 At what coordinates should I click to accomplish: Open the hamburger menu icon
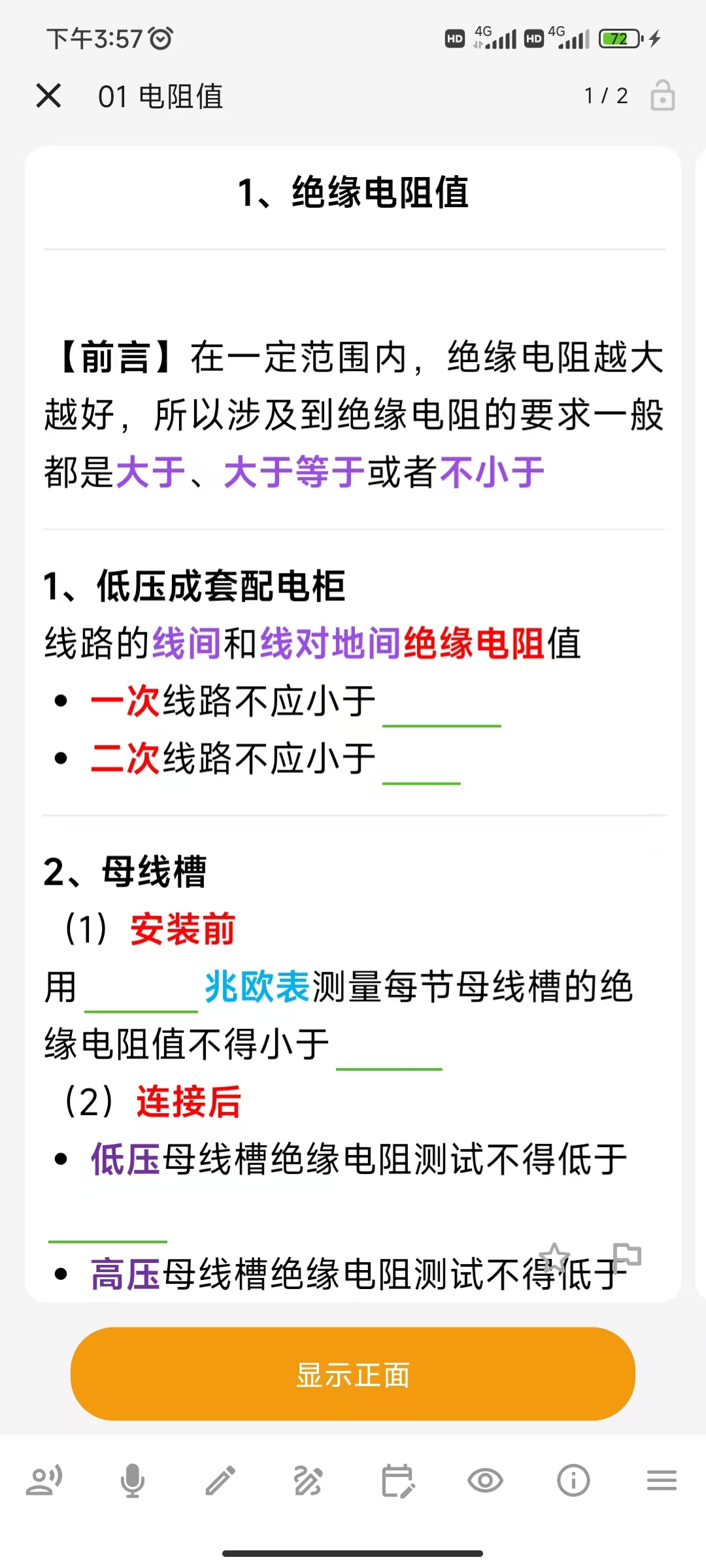[662, 1480]
